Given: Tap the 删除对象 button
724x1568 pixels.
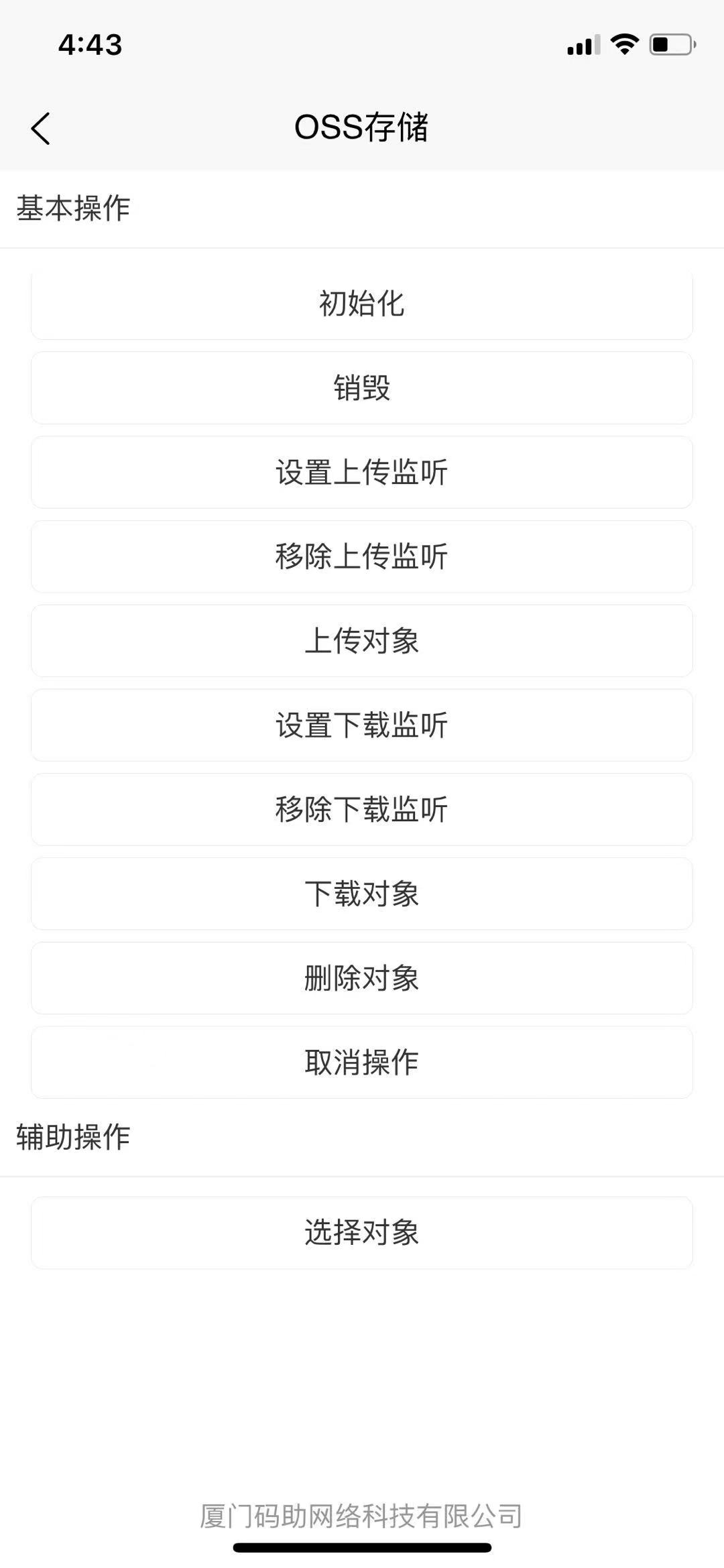Looking at the screenshot, I should click(361, 978).
